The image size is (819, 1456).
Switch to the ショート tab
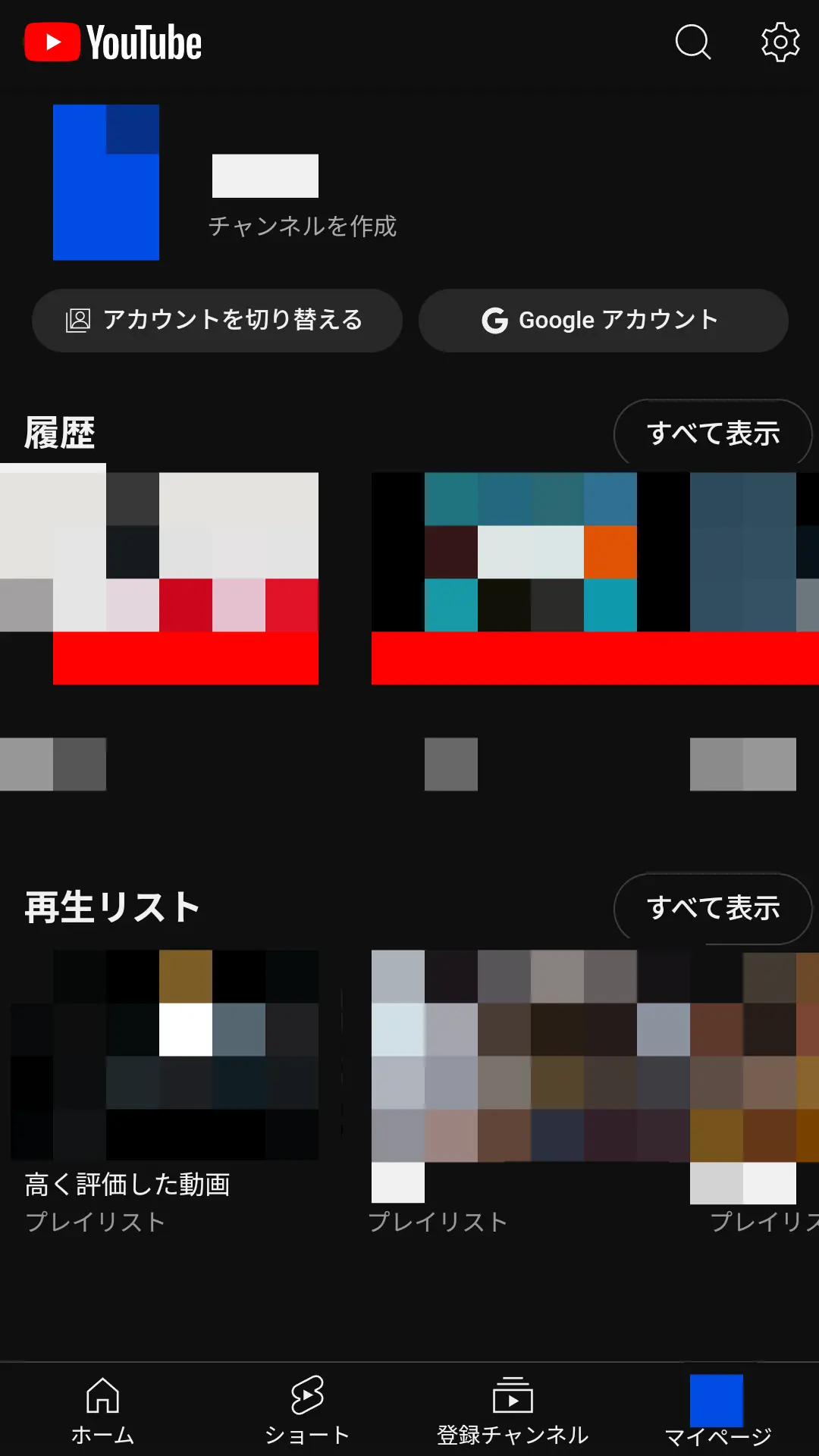[307, 1409]
